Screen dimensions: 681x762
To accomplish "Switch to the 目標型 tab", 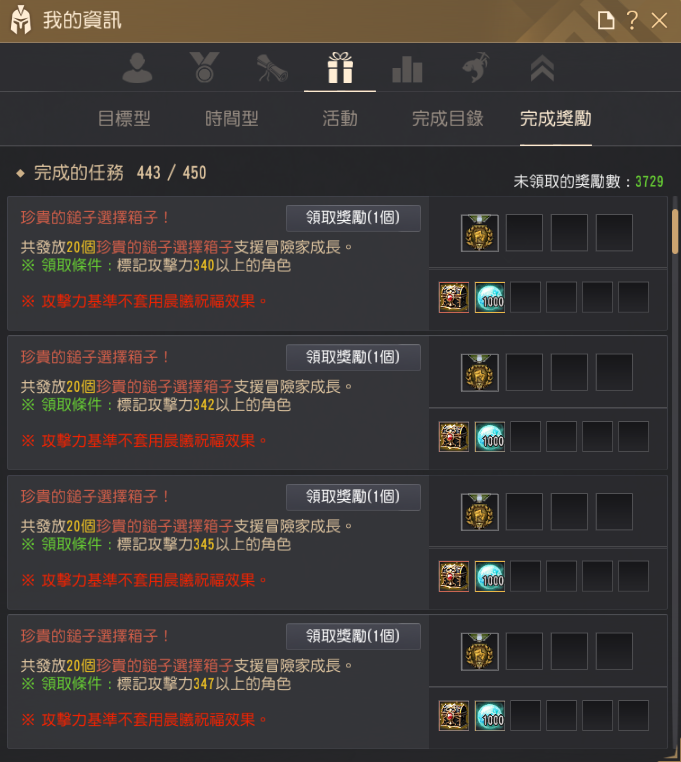I will (124, 119).
